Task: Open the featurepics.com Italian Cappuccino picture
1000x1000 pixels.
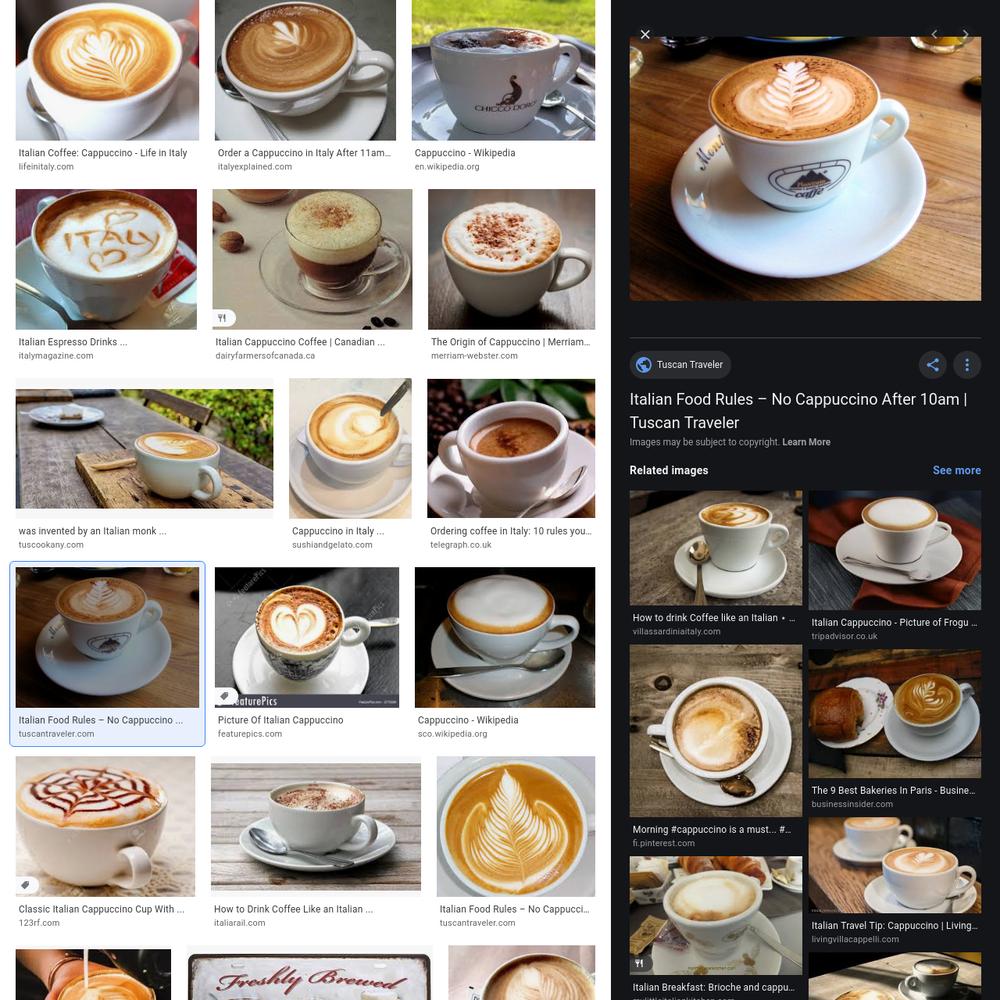Action: 306,637
